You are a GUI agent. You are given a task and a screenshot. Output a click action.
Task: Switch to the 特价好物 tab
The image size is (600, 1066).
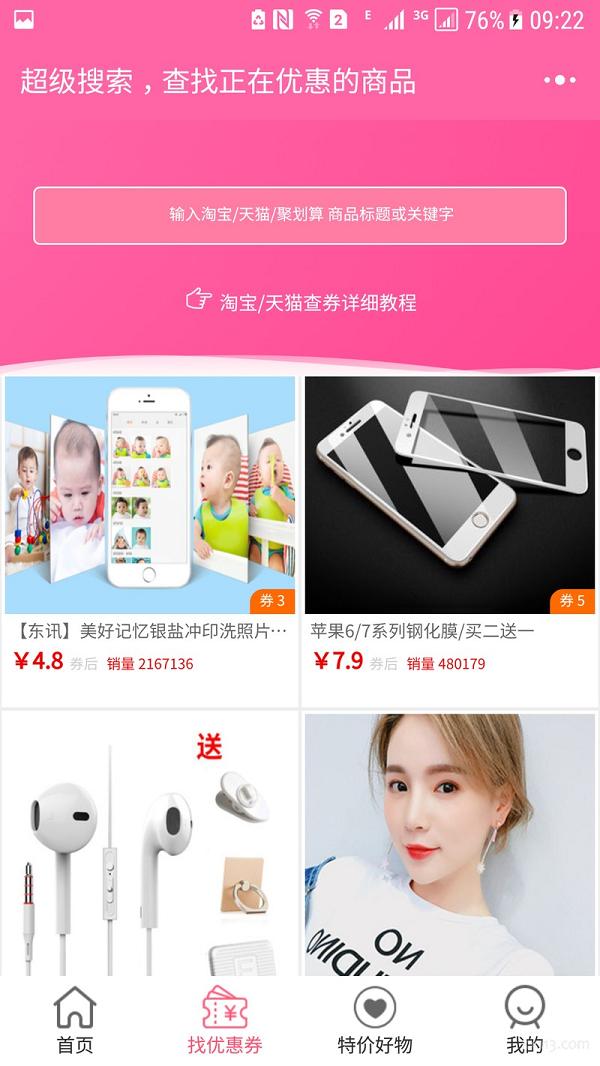point(375,1020)
